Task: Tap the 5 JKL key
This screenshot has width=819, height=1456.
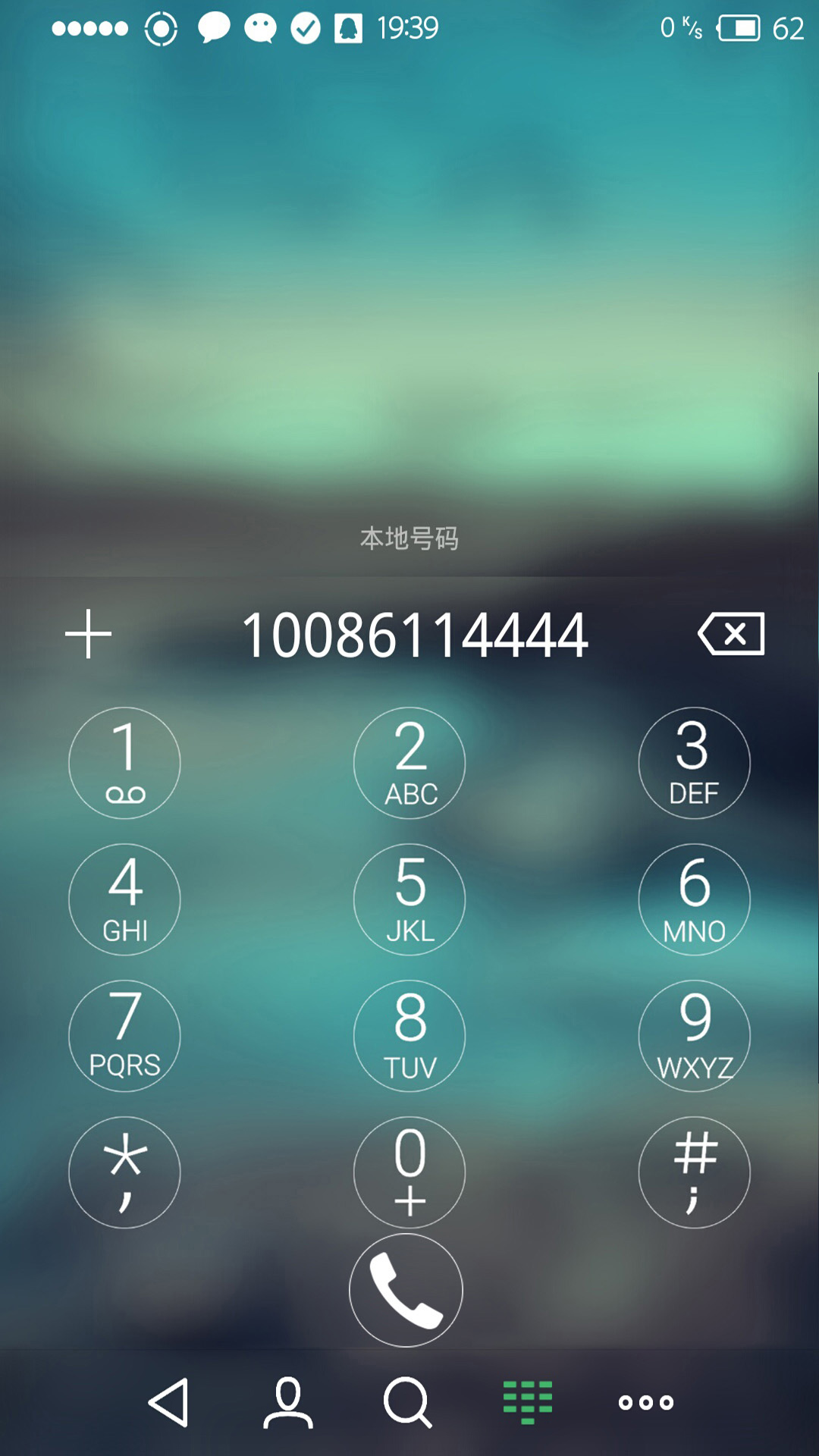Action: 409,899
